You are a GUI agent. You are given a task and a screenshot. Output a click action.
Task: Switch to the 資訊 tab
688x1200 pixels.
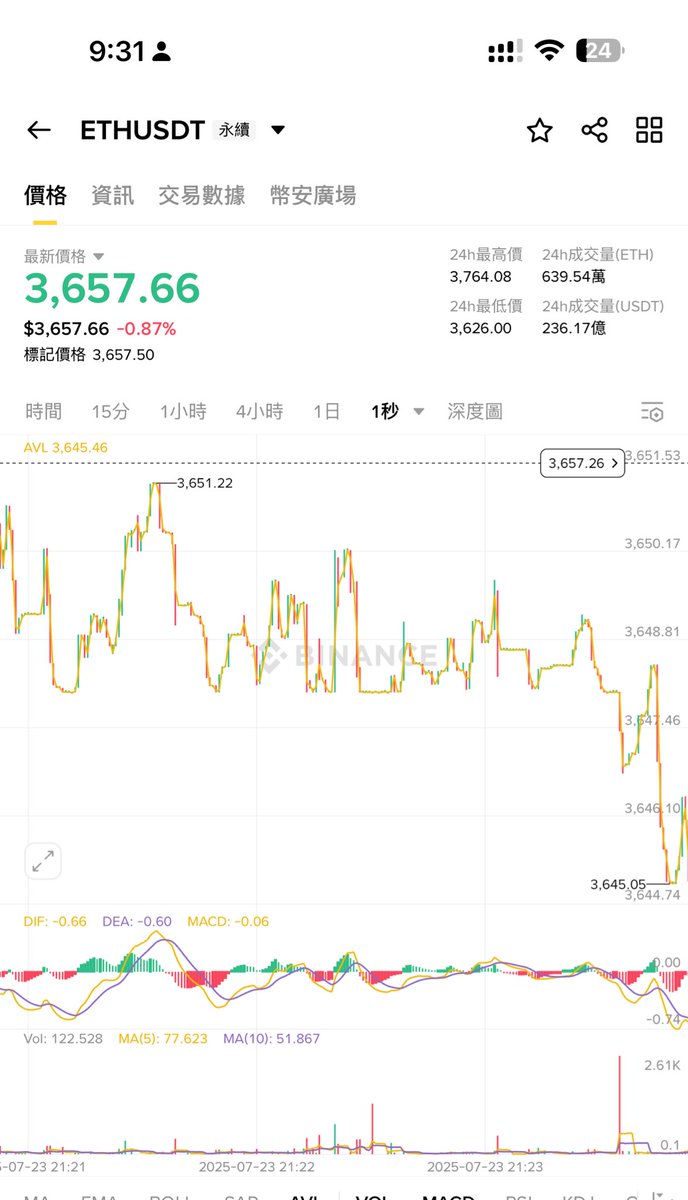click(x=112, y=195)
